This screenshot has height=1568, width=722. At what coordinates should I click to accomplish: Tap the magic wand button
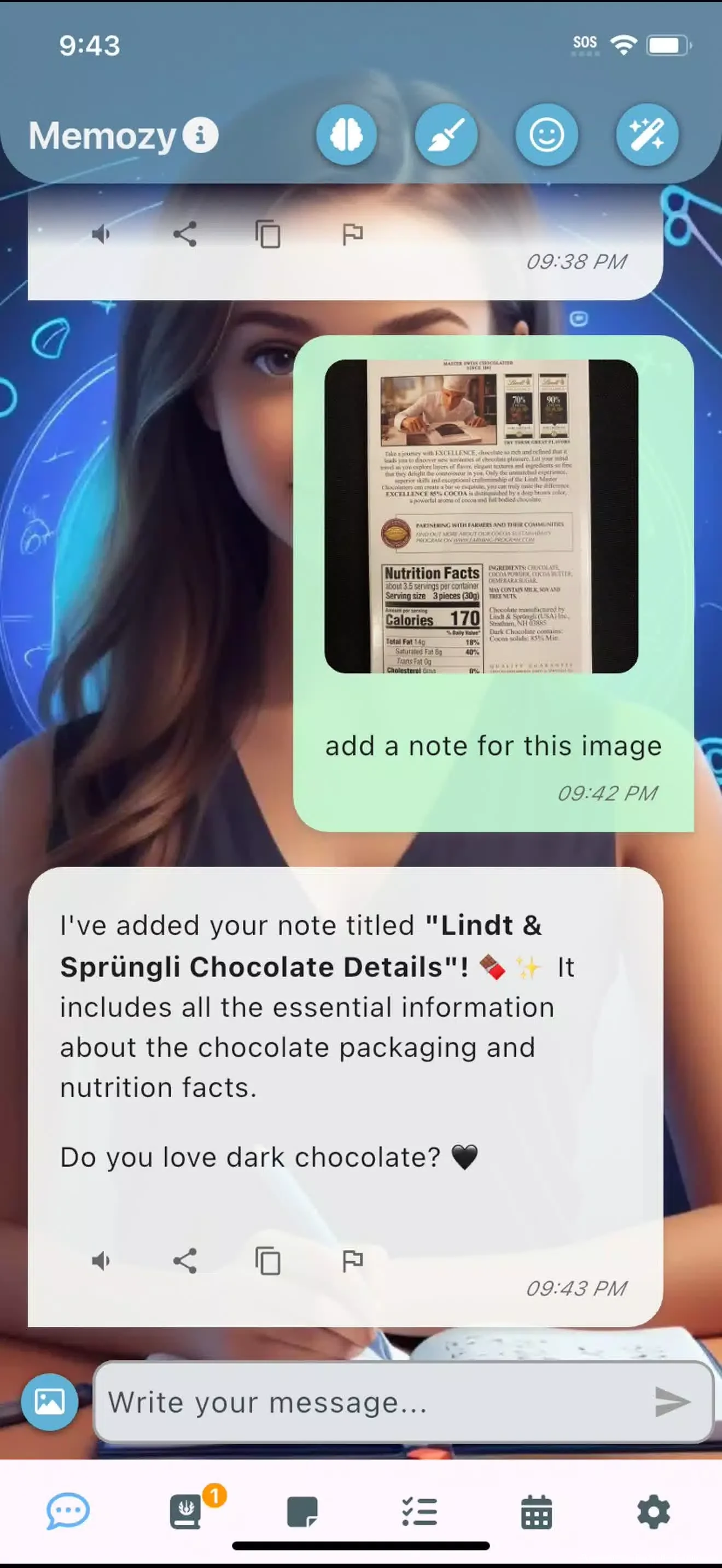point(647,134)
